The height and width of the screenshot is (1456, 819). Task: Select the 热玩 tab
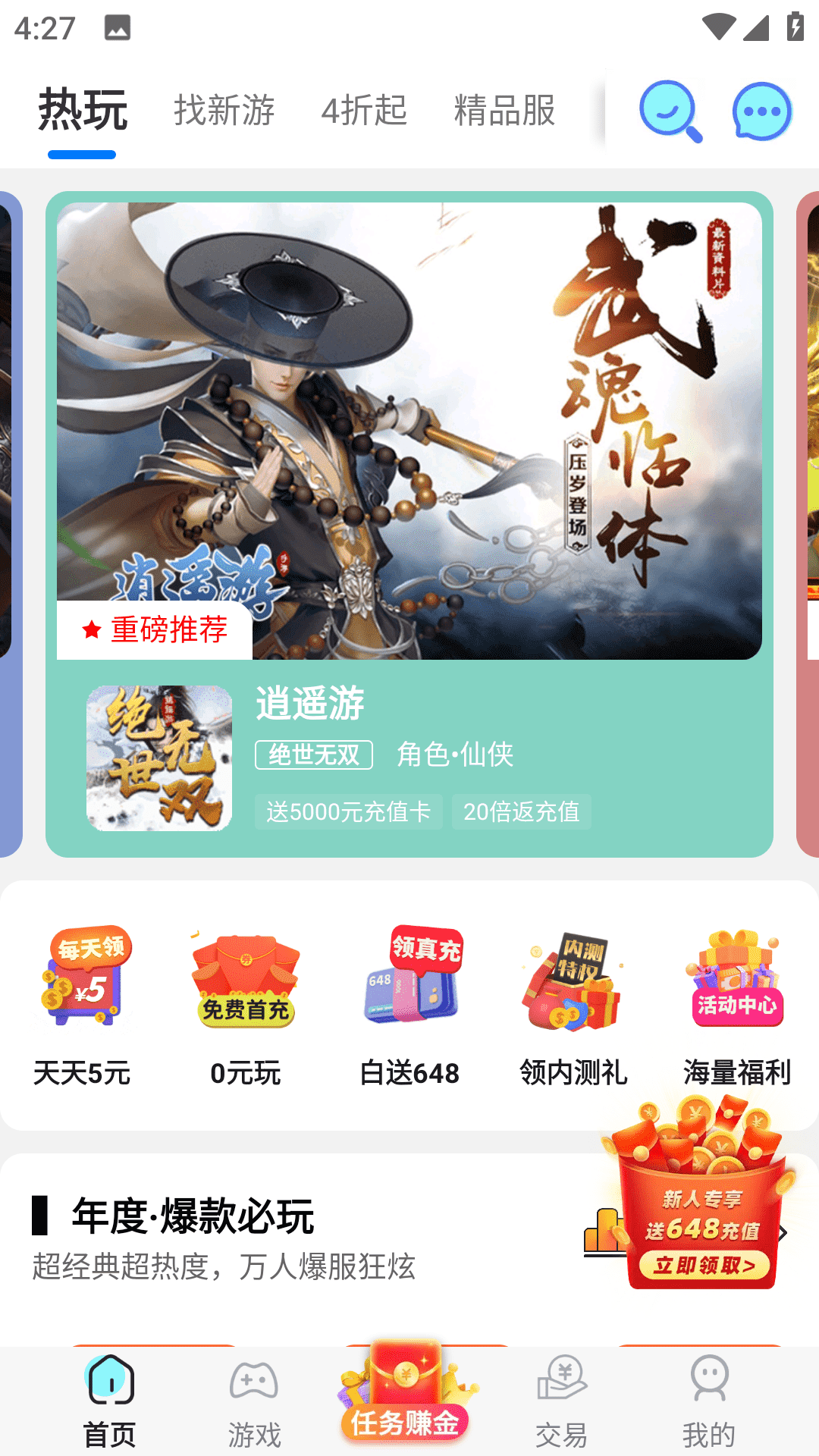(83, 111)
